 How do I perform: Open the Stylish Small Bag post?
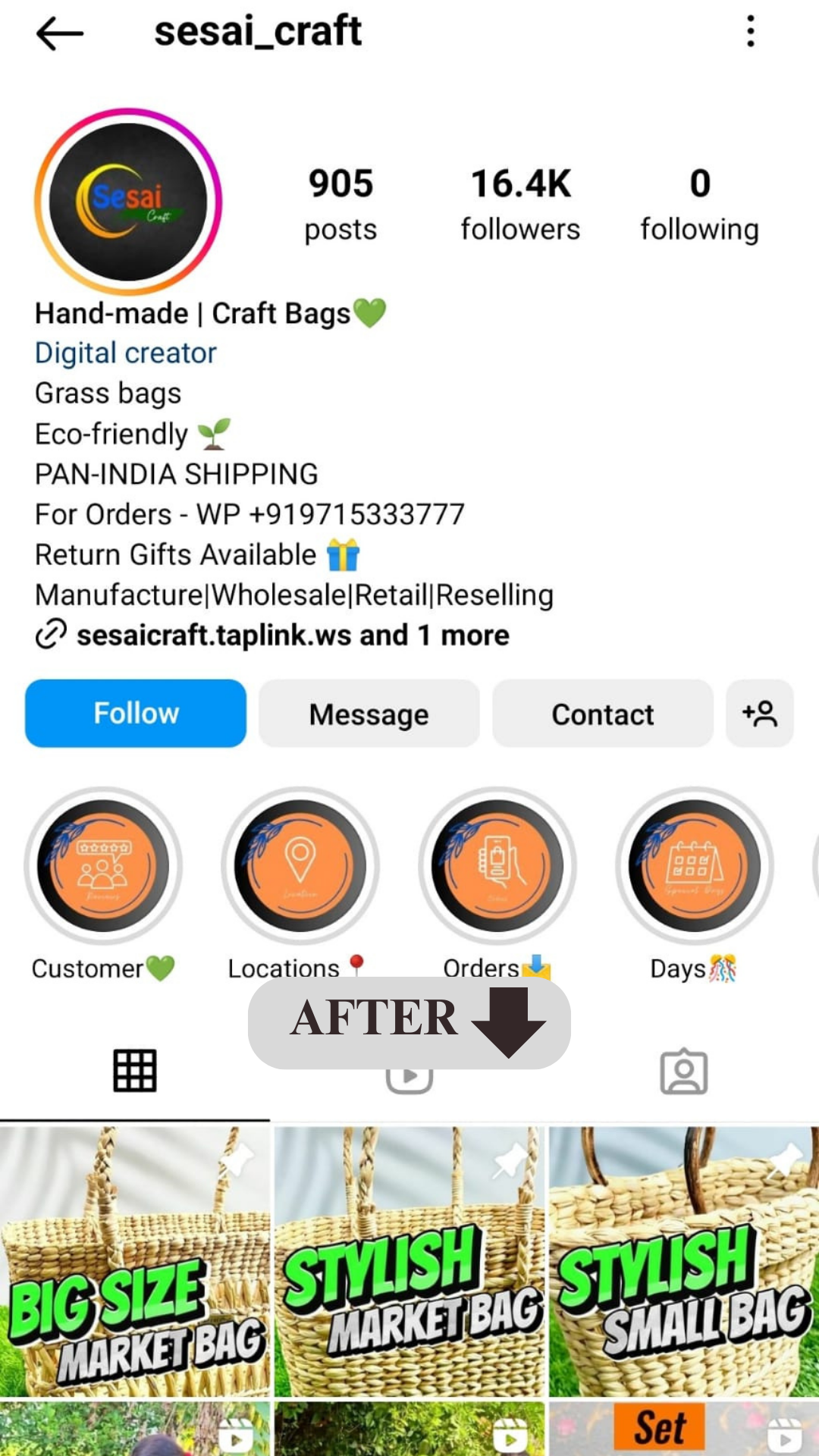point(684,1260)
